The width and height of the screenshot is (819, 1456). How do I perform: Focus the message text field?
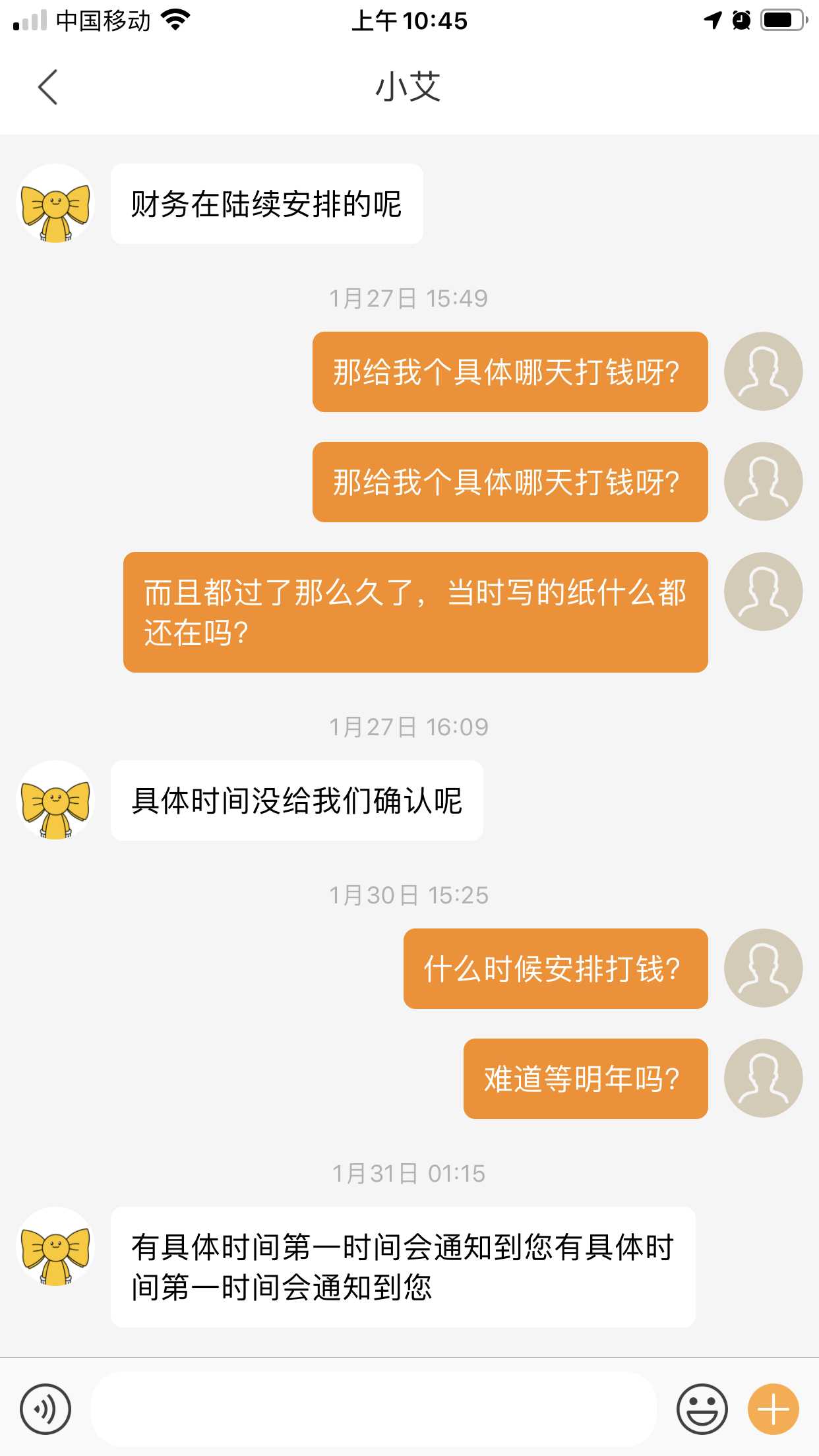[x=373, y=1409]
